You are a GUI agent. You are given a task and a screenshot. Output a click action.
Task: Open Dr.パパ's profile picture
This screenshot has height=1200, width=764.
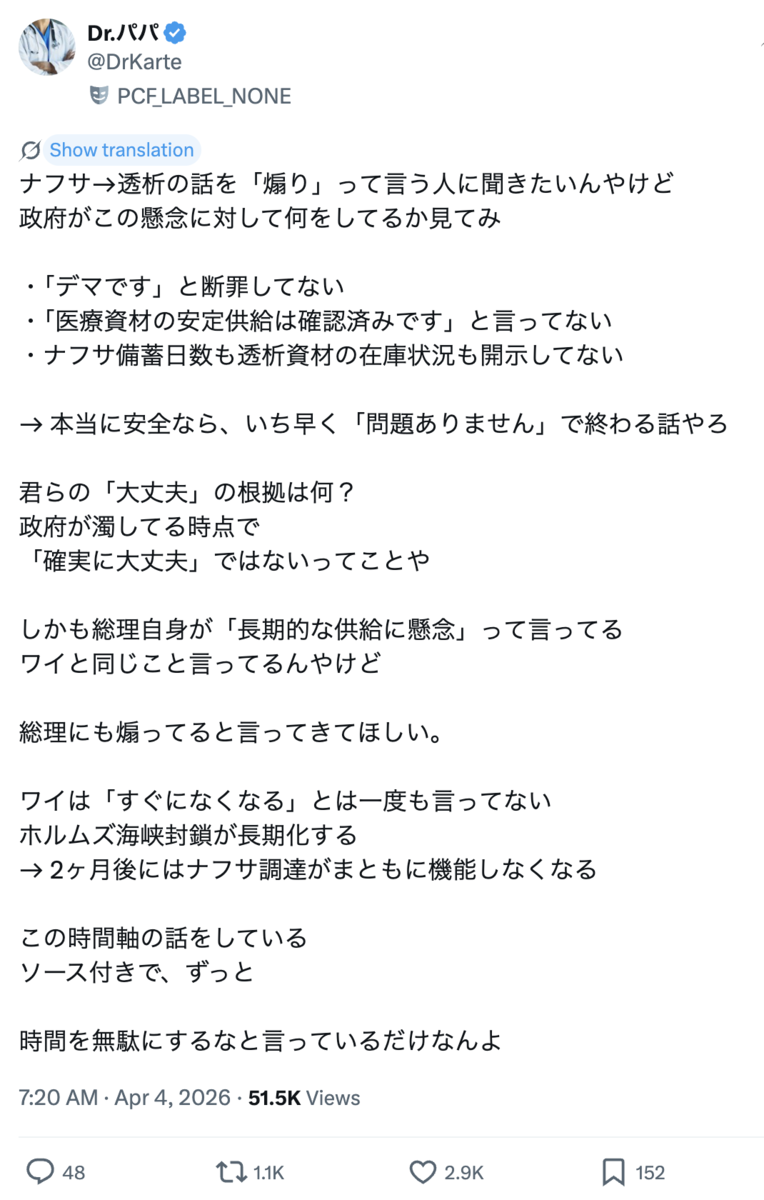pyautogui.click(x=47, y=47)
